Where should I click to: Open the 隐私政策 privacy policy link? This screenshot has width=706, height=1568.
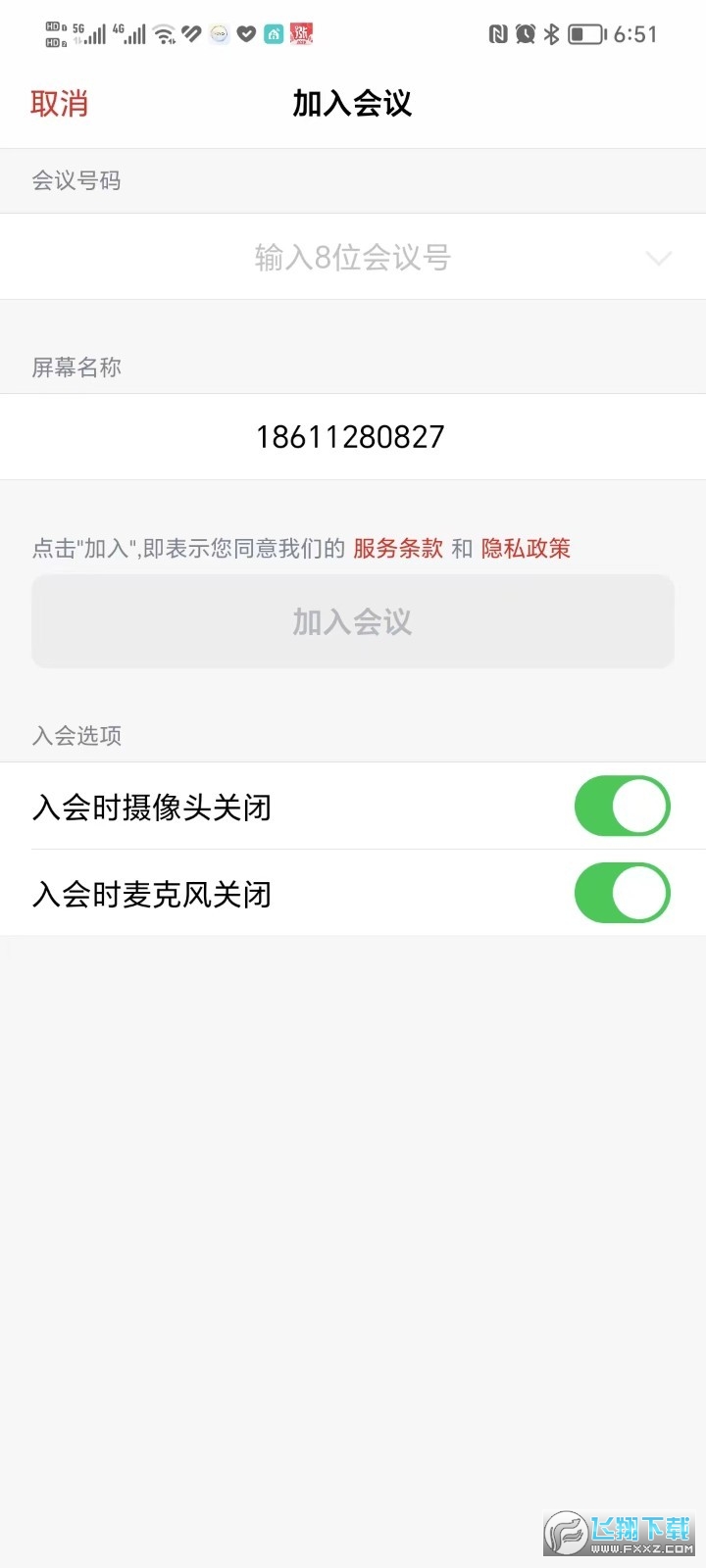pos(527,549)
